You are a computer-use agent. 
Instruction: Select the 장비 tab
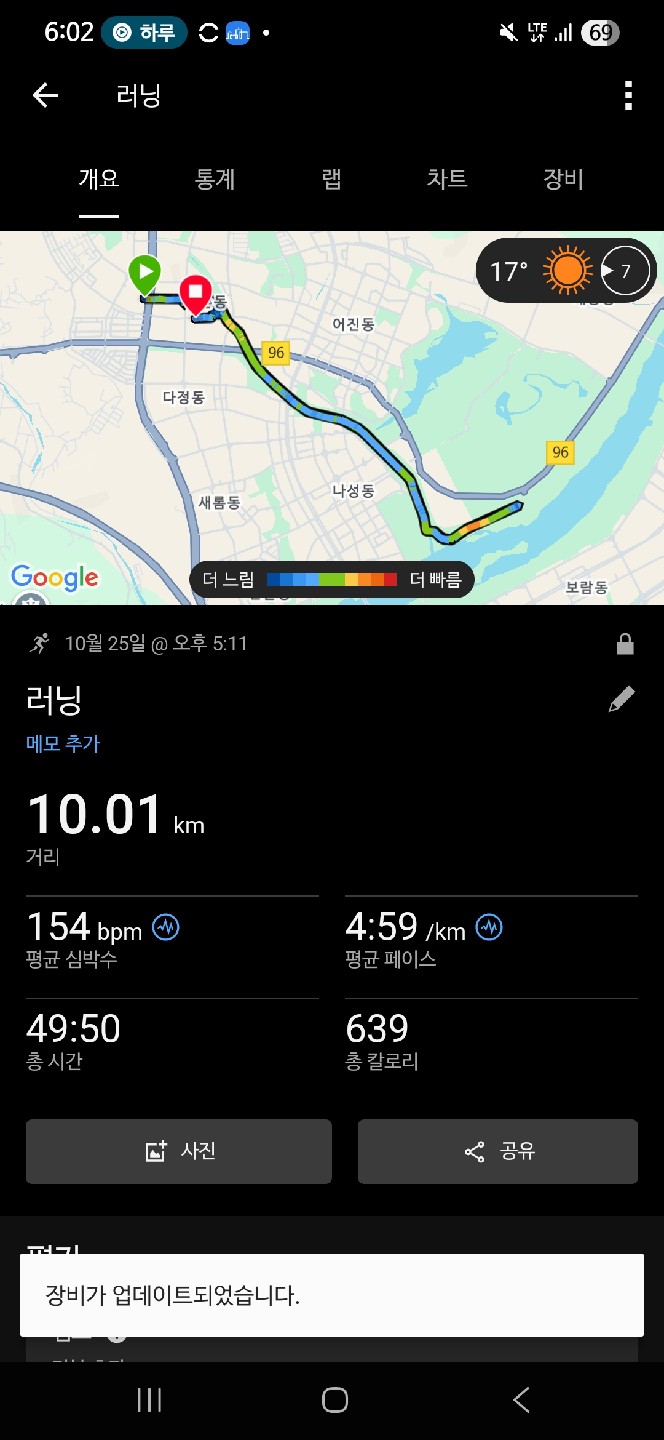[x=563, y=180]
